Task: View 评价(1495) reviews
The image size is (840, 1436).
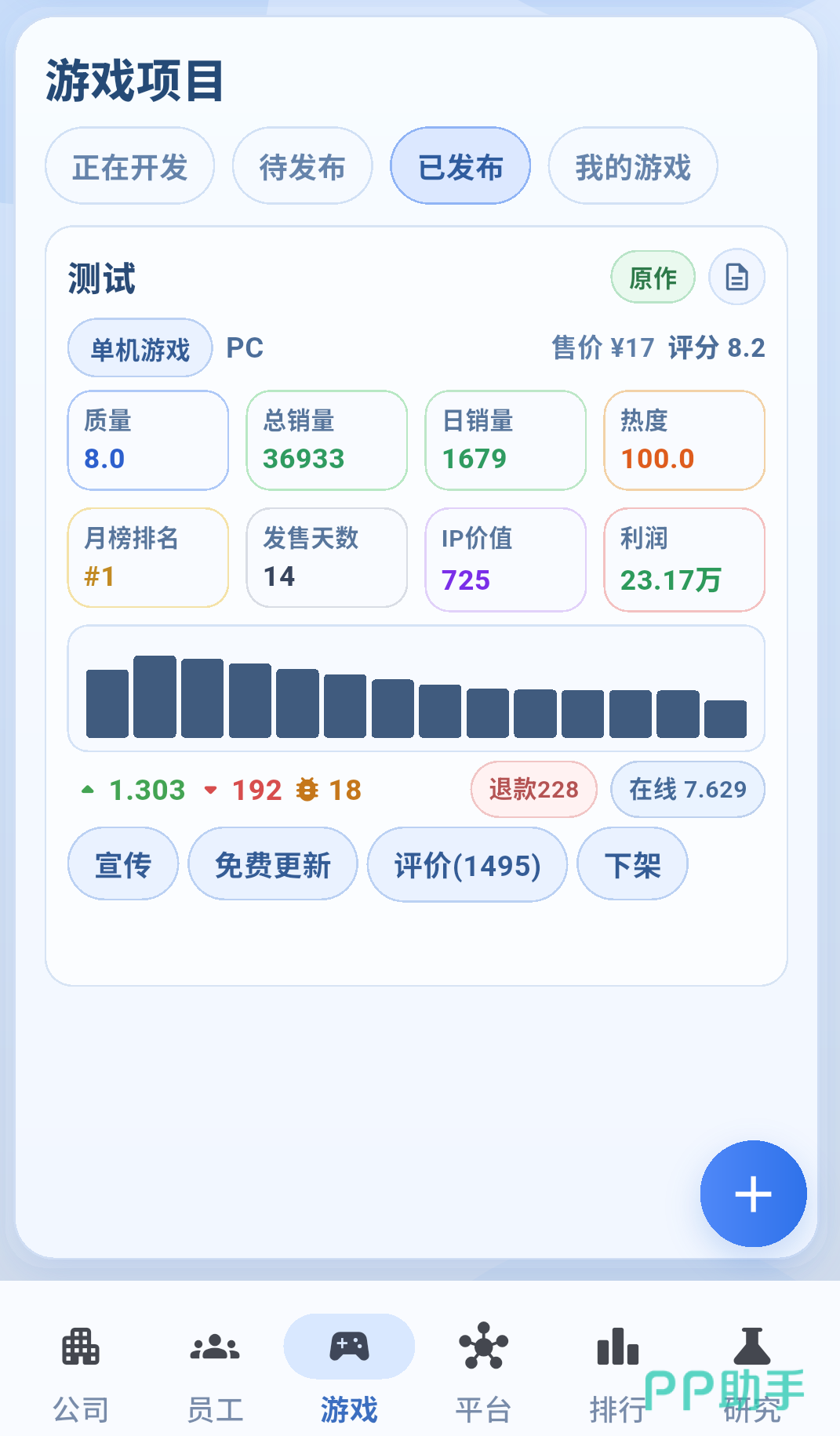Action: tap(467, 864)
